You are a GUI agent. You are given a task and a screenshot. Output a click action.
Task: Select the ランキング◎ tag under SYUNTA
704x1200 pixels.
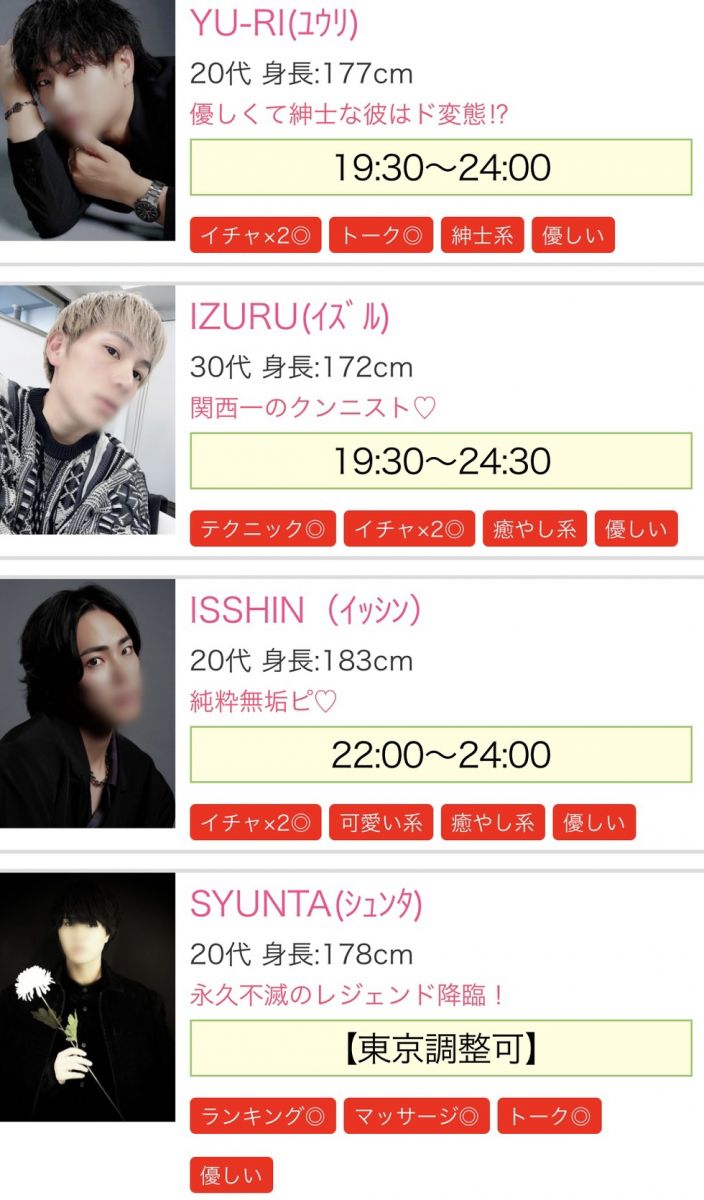click(x=263, y=1116)
